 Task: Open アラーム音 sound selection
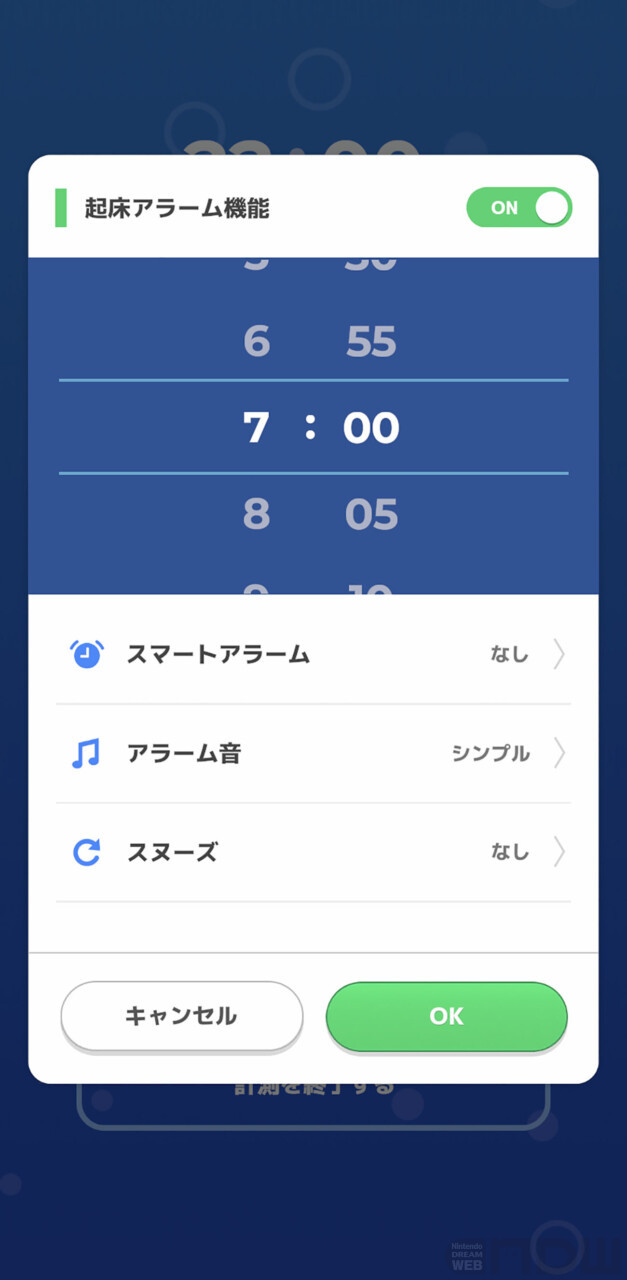tap(313, 753)
